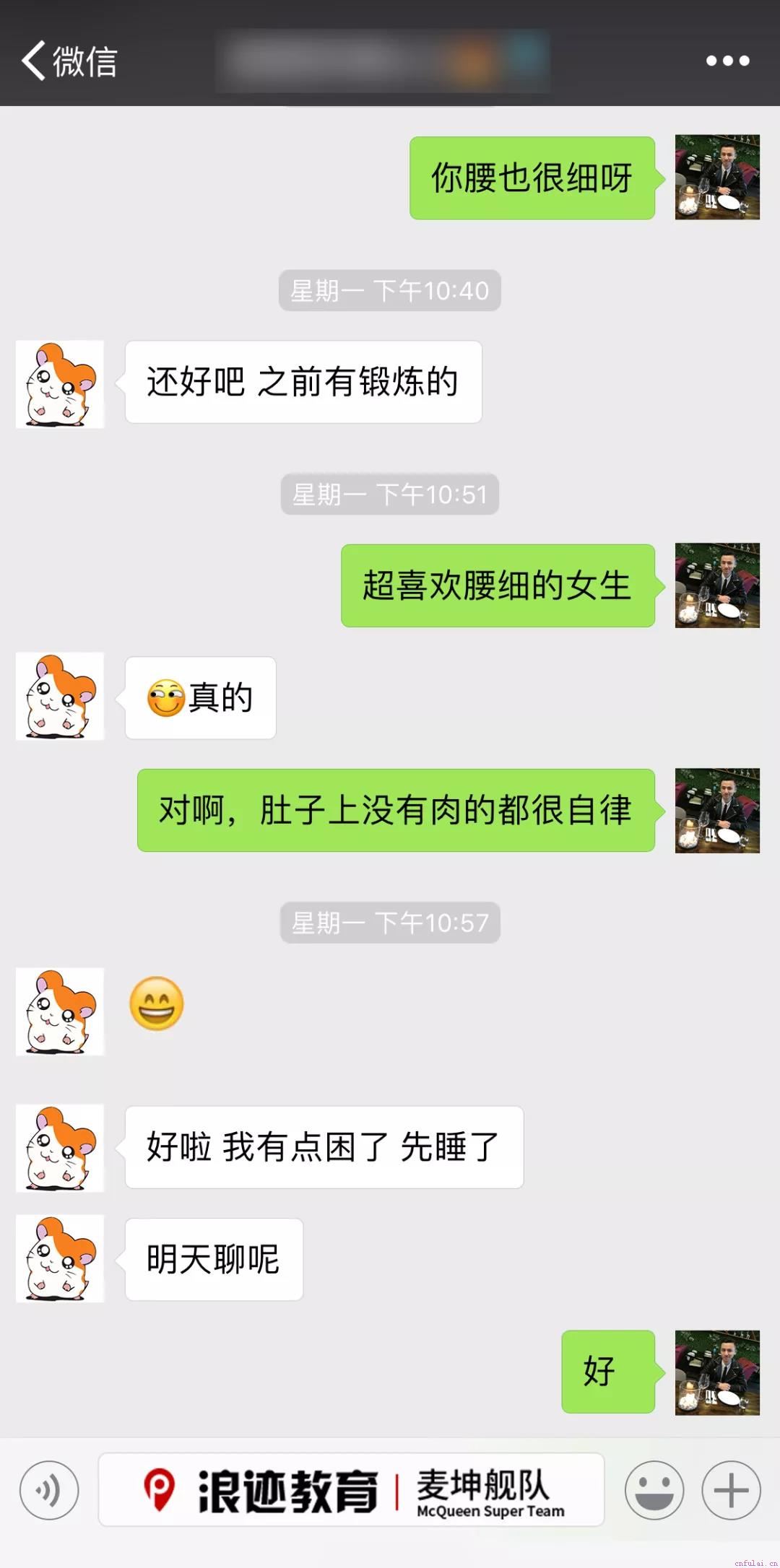Open the chat info overflow menu
The width and height of the screenshot is (780, 1568).
coord(727,61)
